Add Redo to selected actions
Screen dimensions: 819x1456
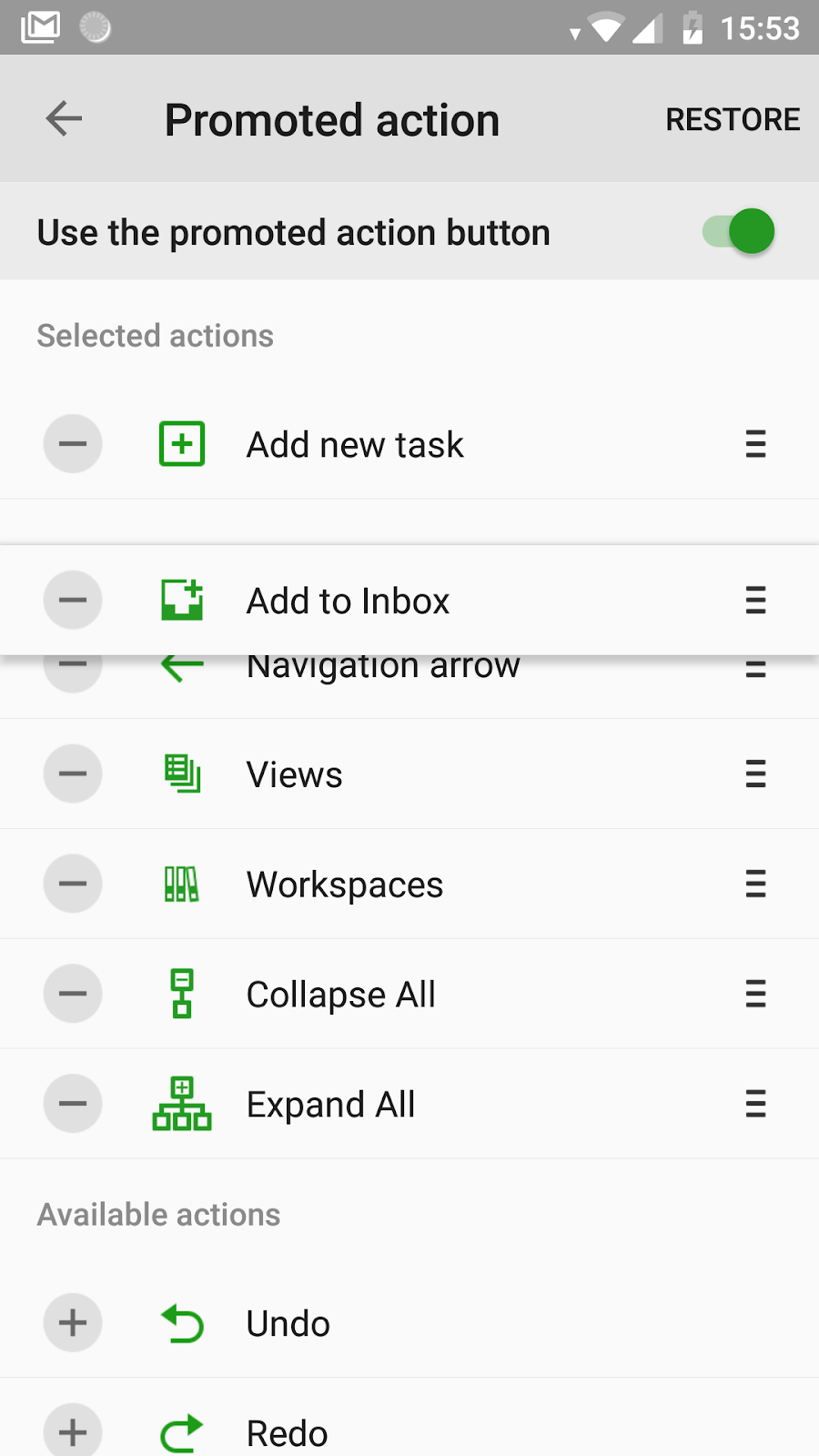[x=73, y=1433]
